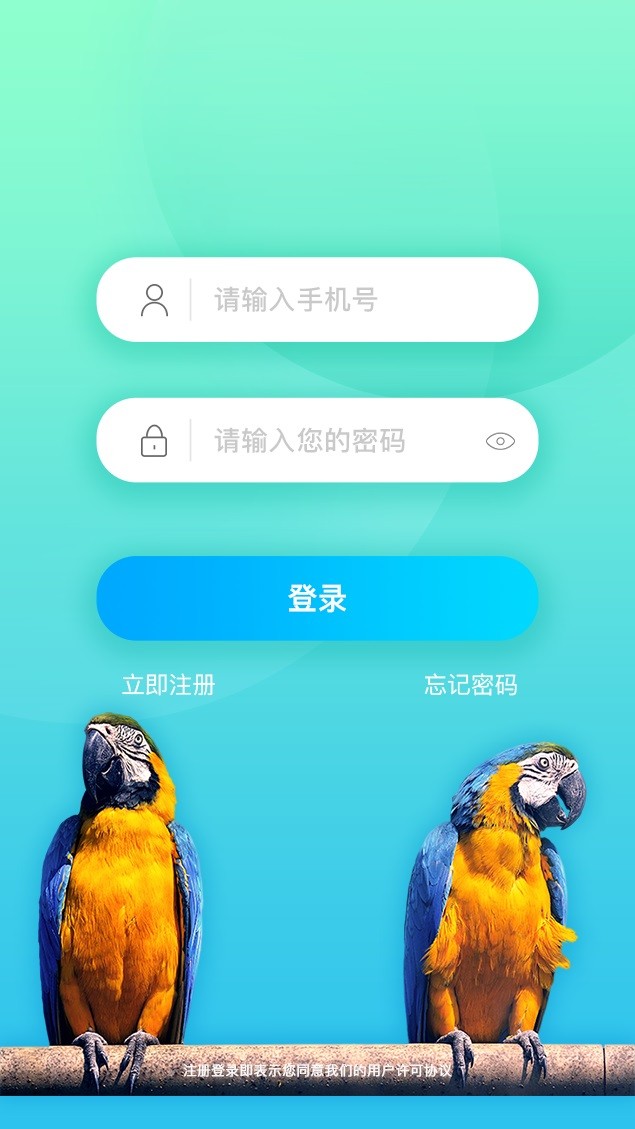Viewport: 635px width, 1129px height.
Task: Show the password with the eye icon
Action: pyautogui.click(x=500, y=441)
